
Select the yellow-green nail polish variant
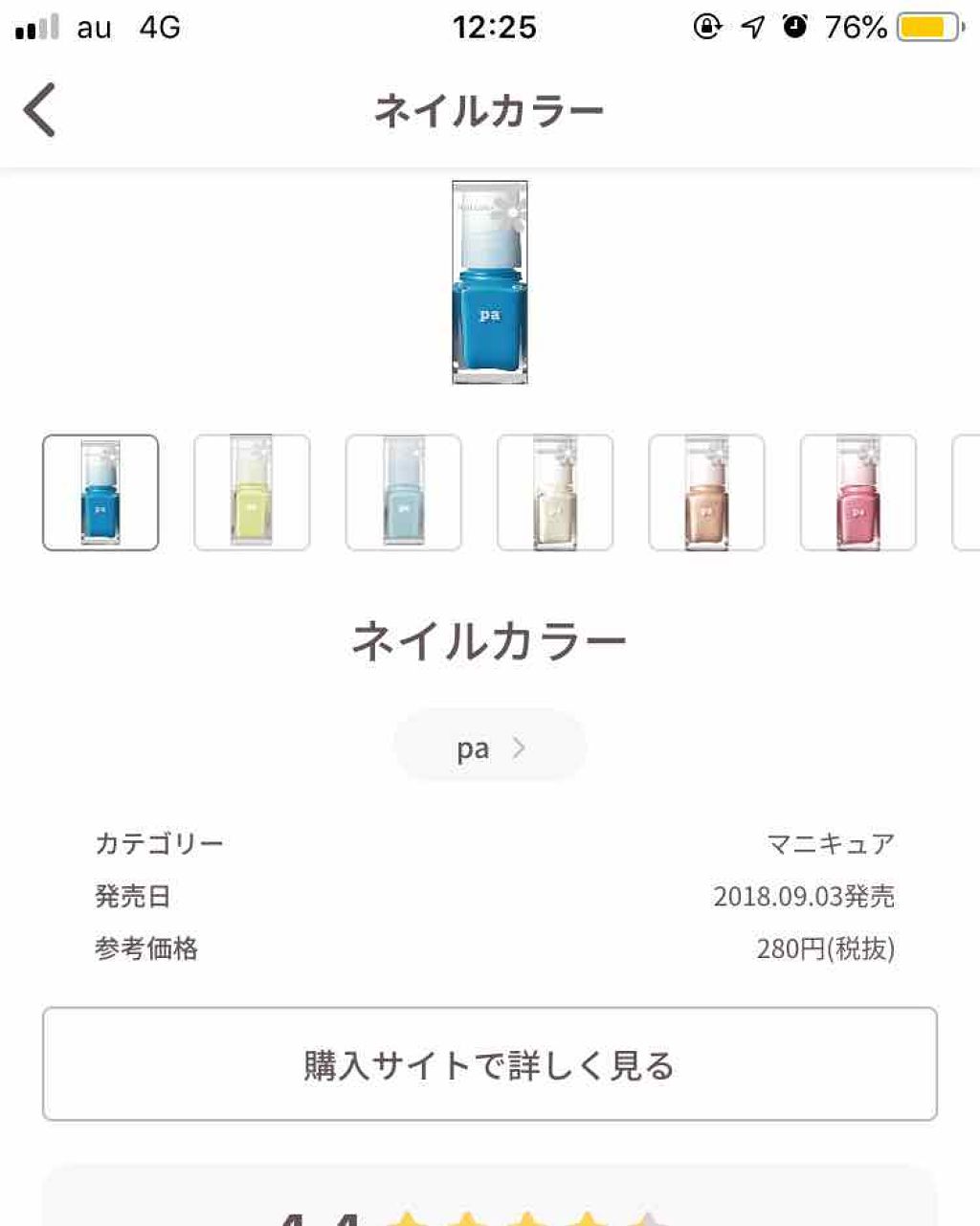pos(252,492)
